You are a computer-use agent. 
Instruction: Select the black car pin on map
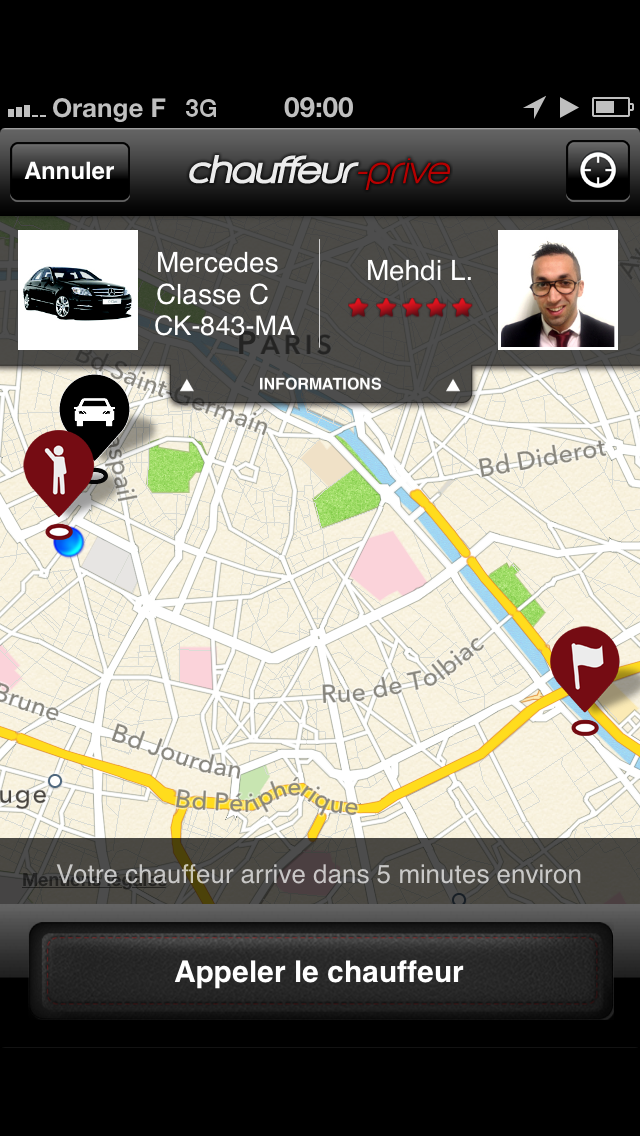(95, 410)
